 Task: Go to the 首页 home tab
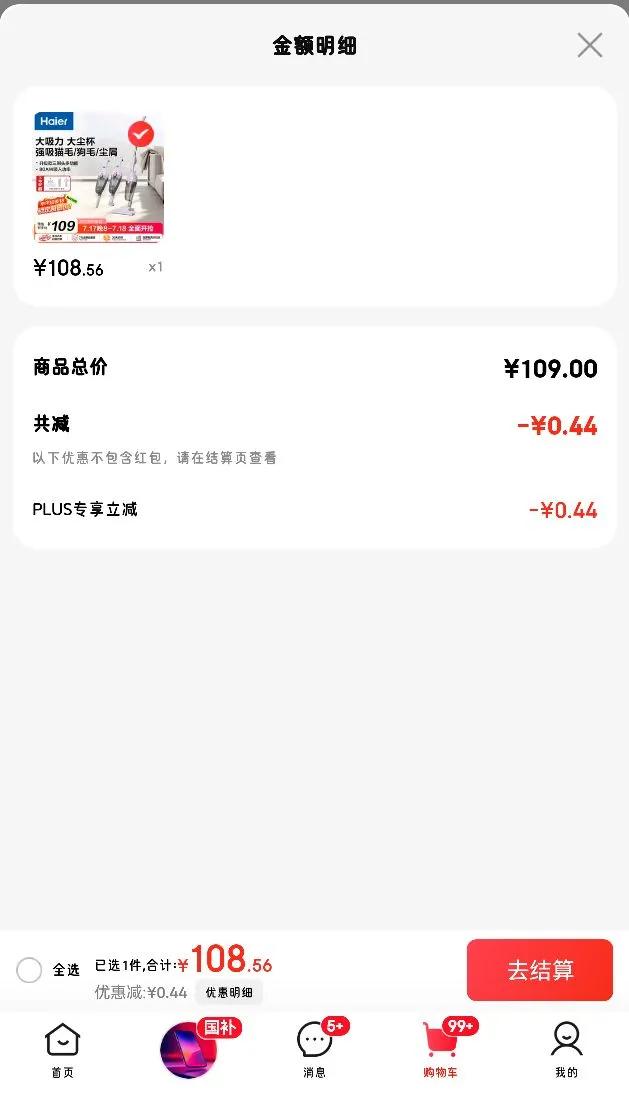pos(62,1049)
